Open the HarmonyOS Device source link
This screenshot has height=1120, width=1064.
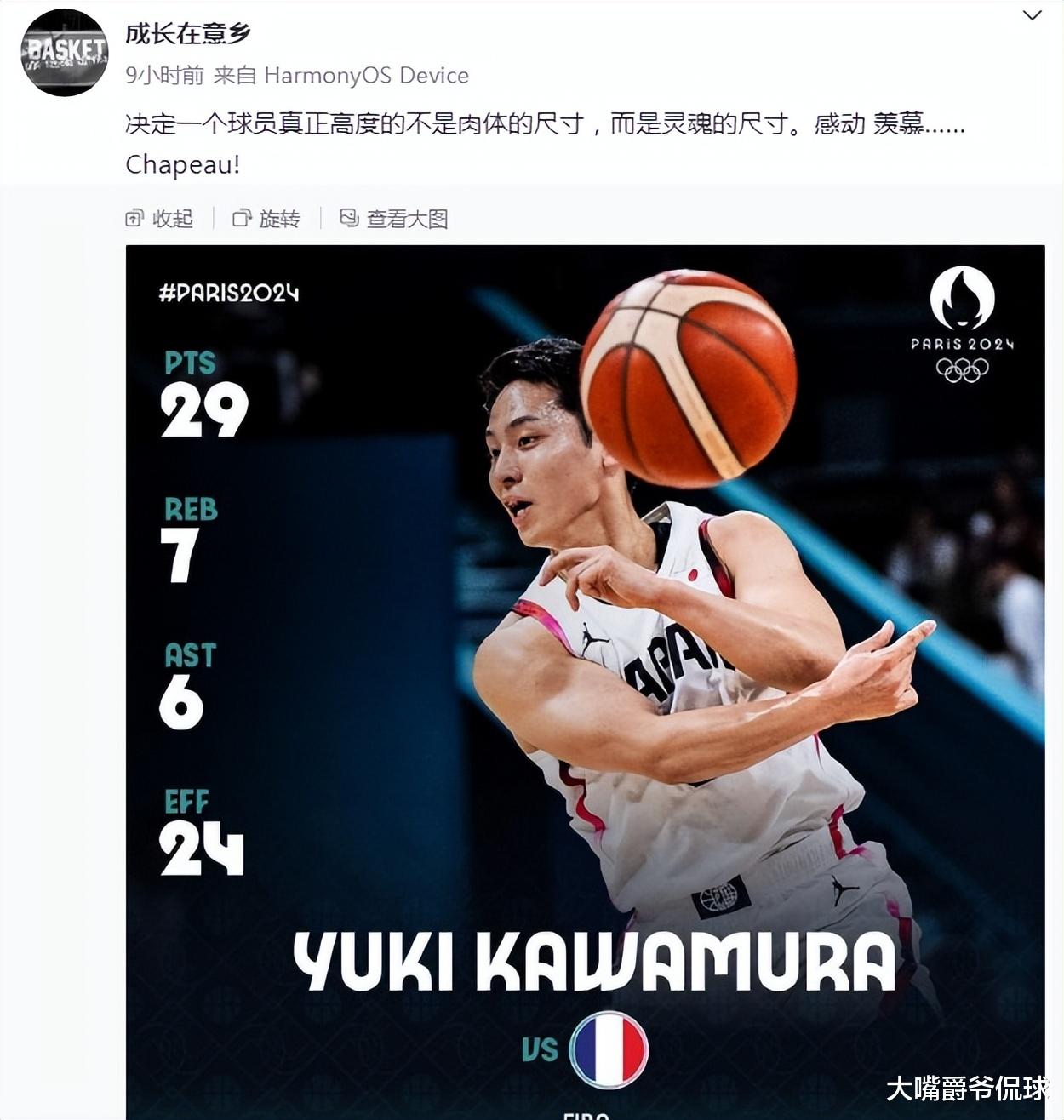pyautogui.click(x=366, y=75)
